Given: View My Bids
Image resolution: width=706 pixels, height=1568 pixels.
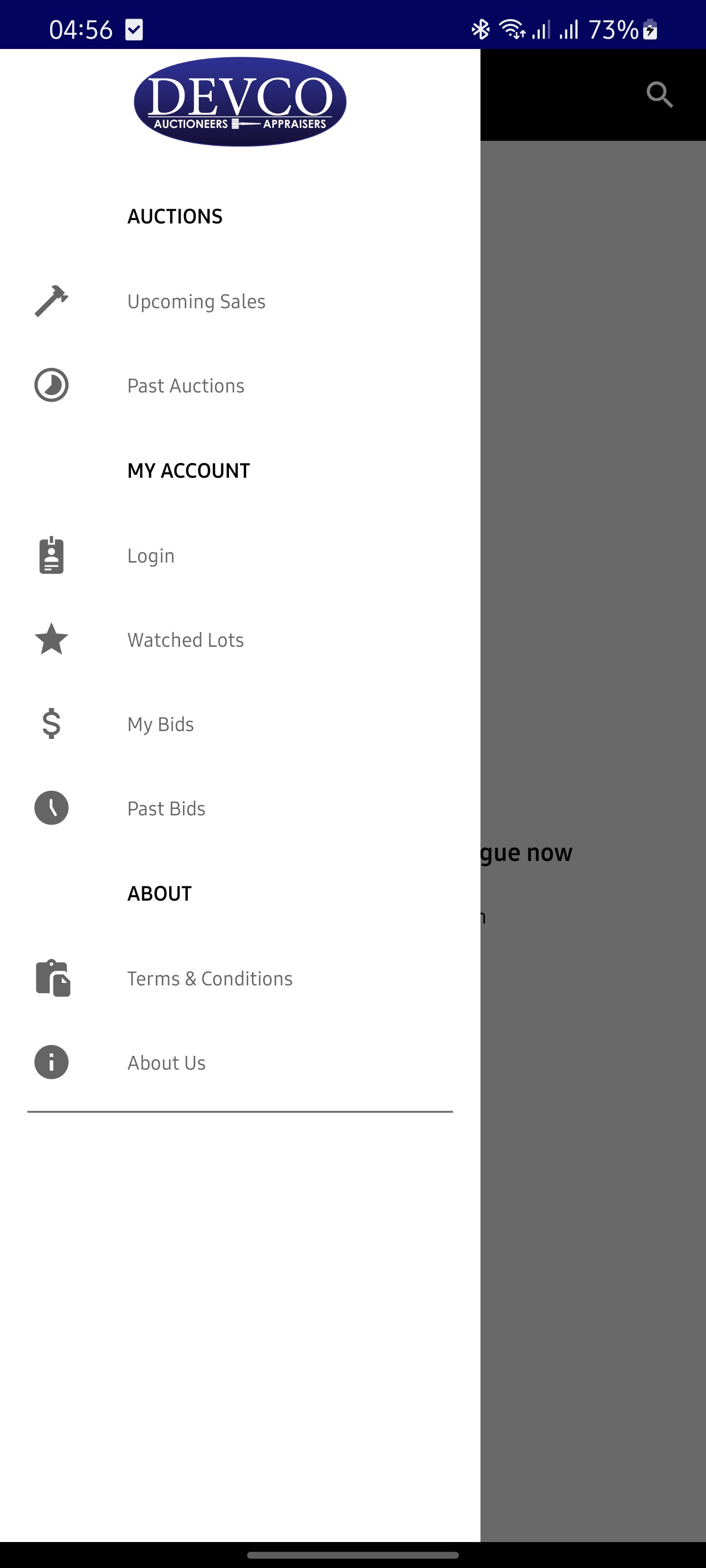Looking at the screenshot, I should 160,723.
